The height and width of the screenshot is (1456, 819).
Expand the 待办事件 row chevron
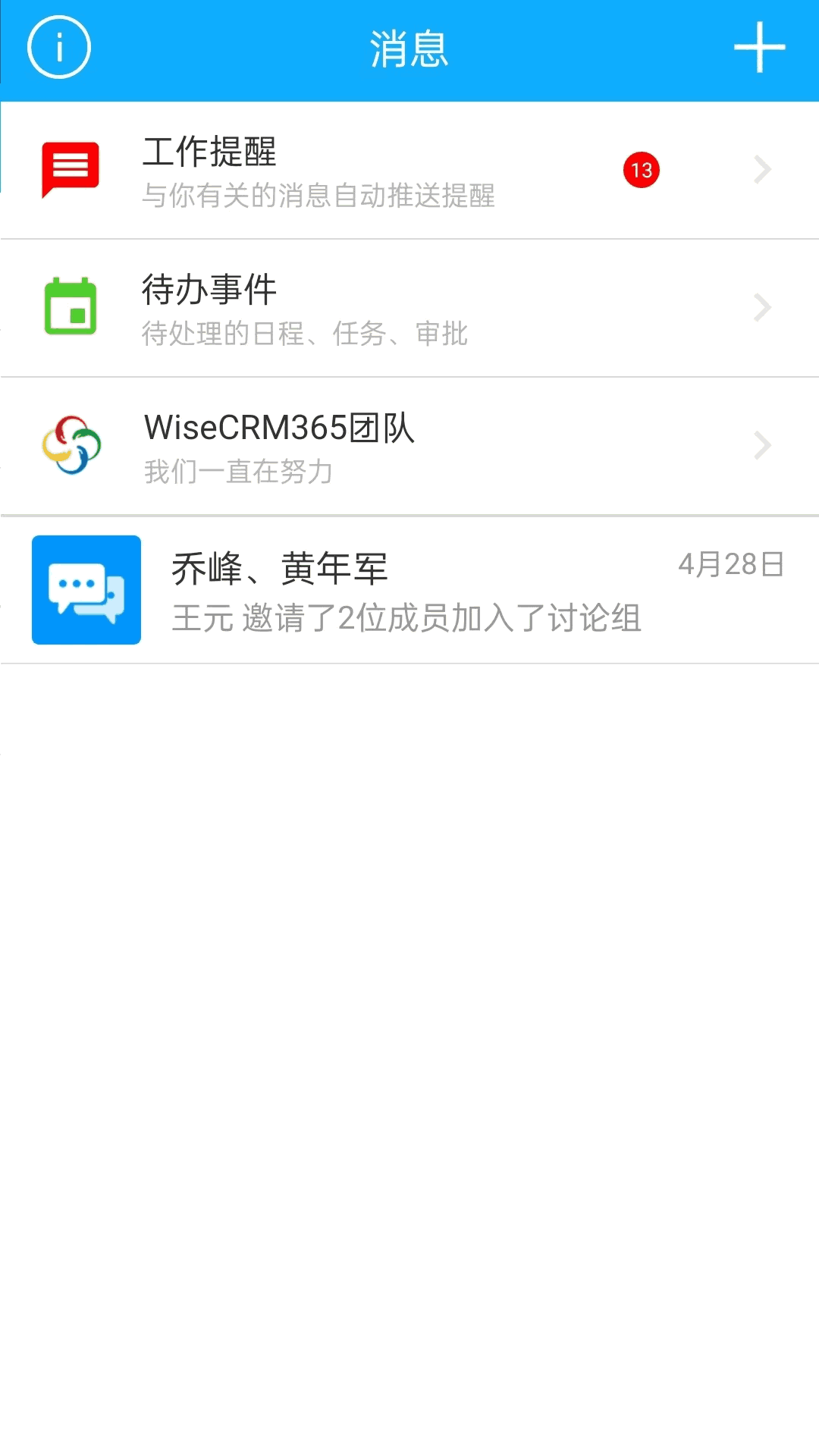click(x=762, y=307)
